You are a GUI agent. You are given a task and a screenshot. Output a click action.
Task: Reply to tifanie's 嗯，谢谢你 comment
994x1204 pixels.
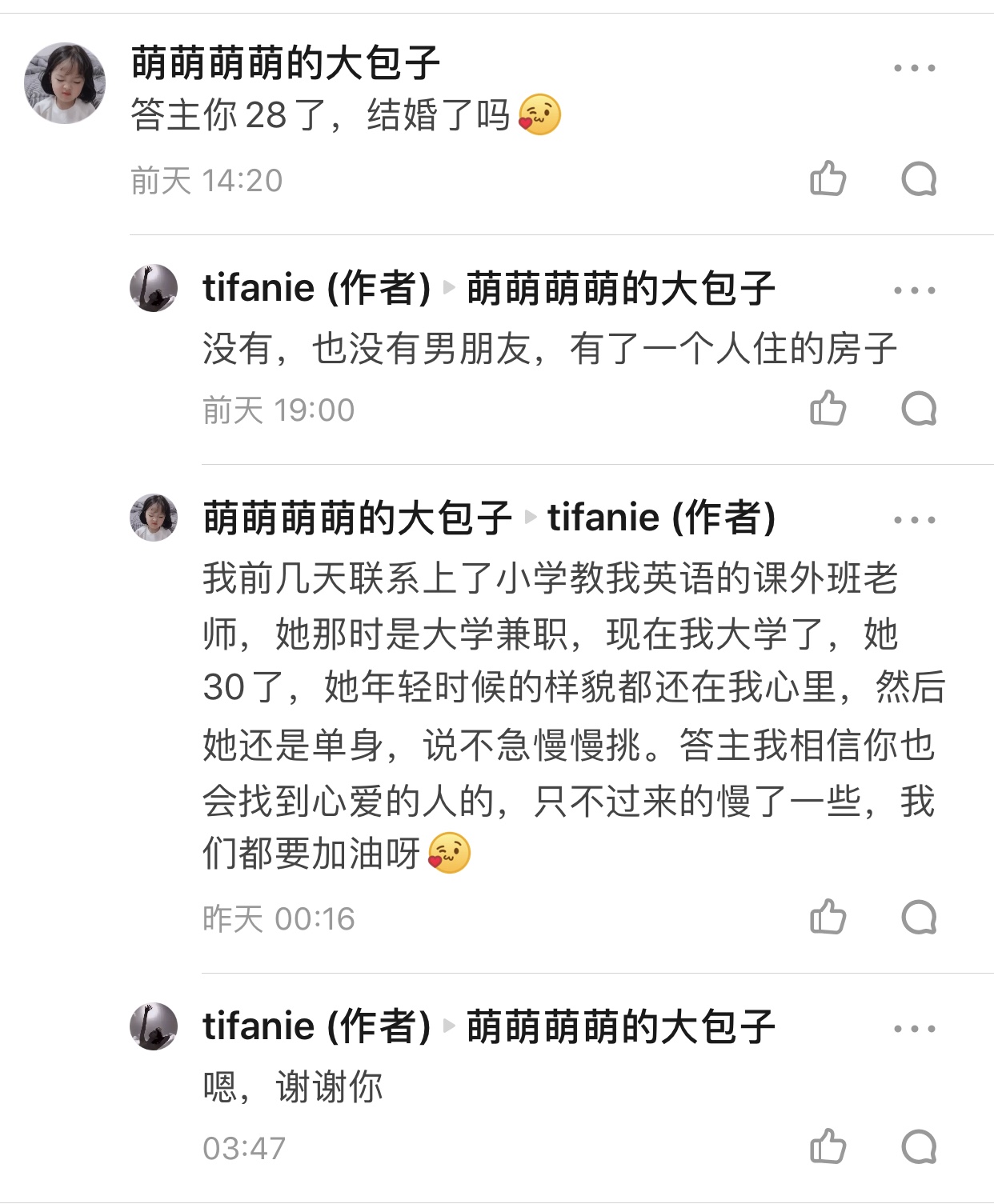(x=918, y=1147)
